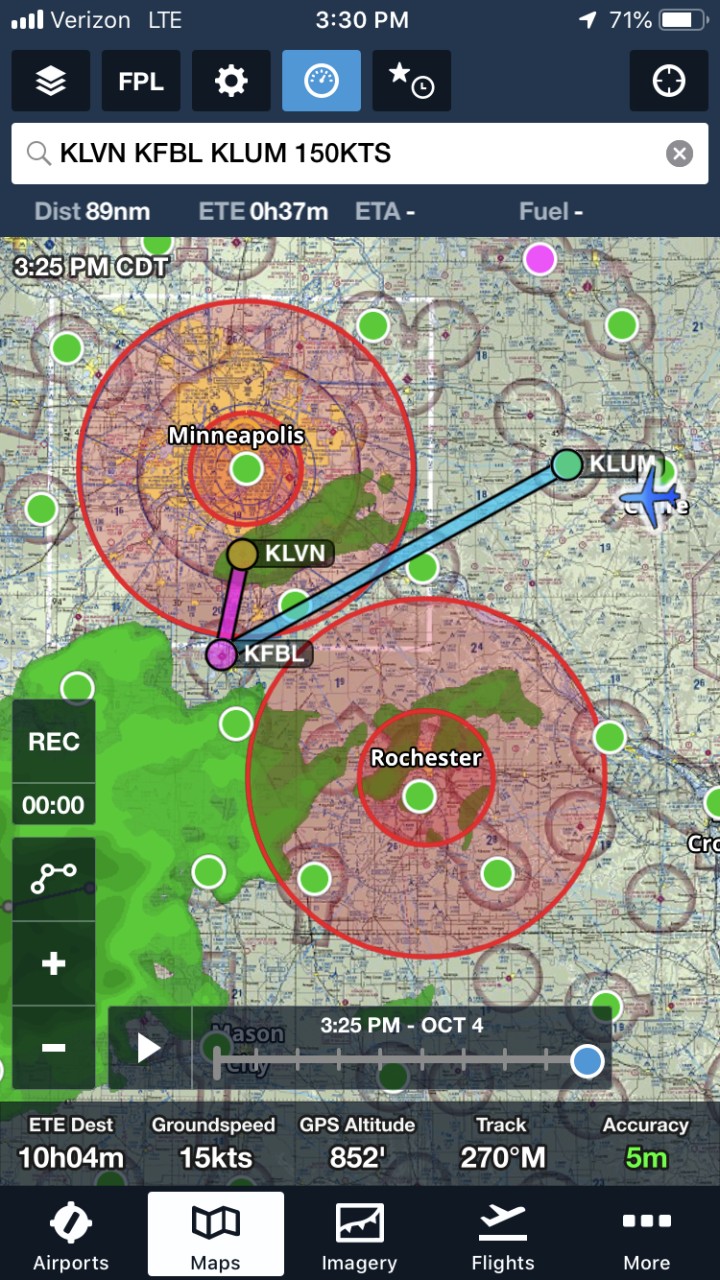Select the KLVN waypoint marker
The image size is (720, 1280).
coord(243,553)
